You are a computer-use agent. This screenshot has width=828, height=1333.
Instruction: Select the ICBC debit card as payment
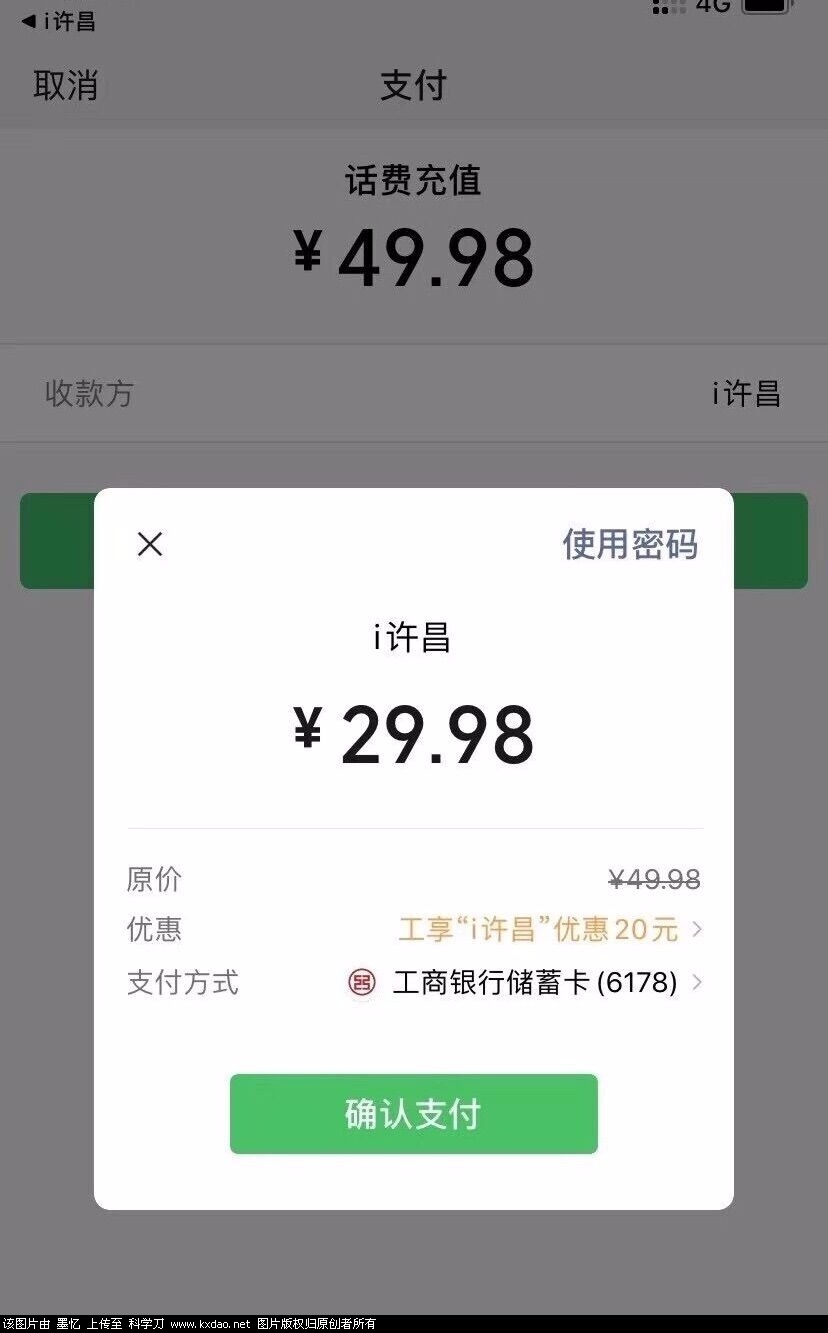click(x=536, y=983)
